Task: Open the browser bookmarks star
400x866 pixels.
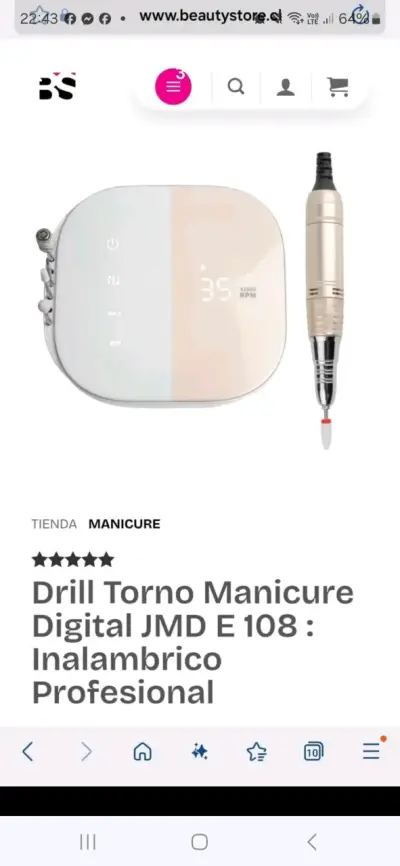Action: (256, 752)
